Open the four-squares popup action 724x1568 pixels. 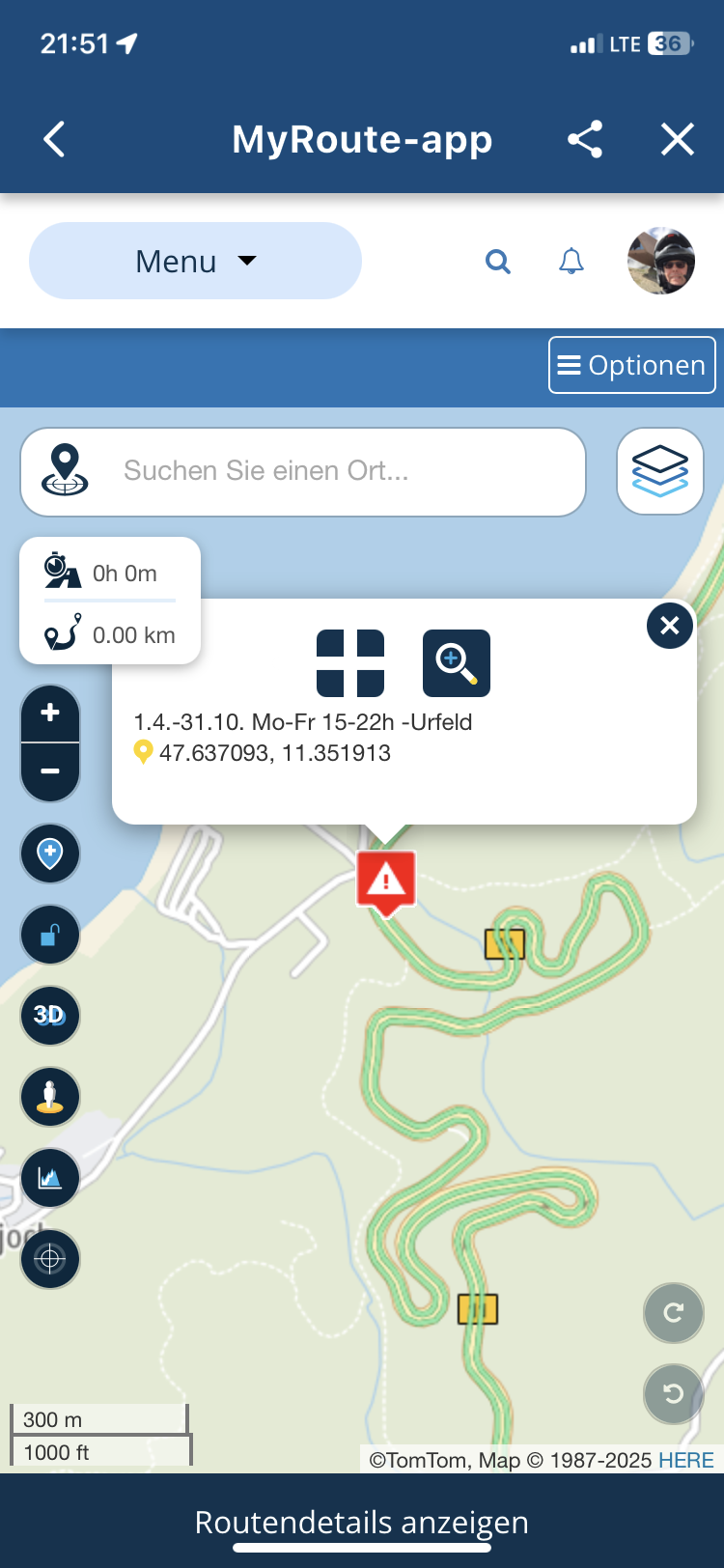pyautogui.click(x=350, y=663)
